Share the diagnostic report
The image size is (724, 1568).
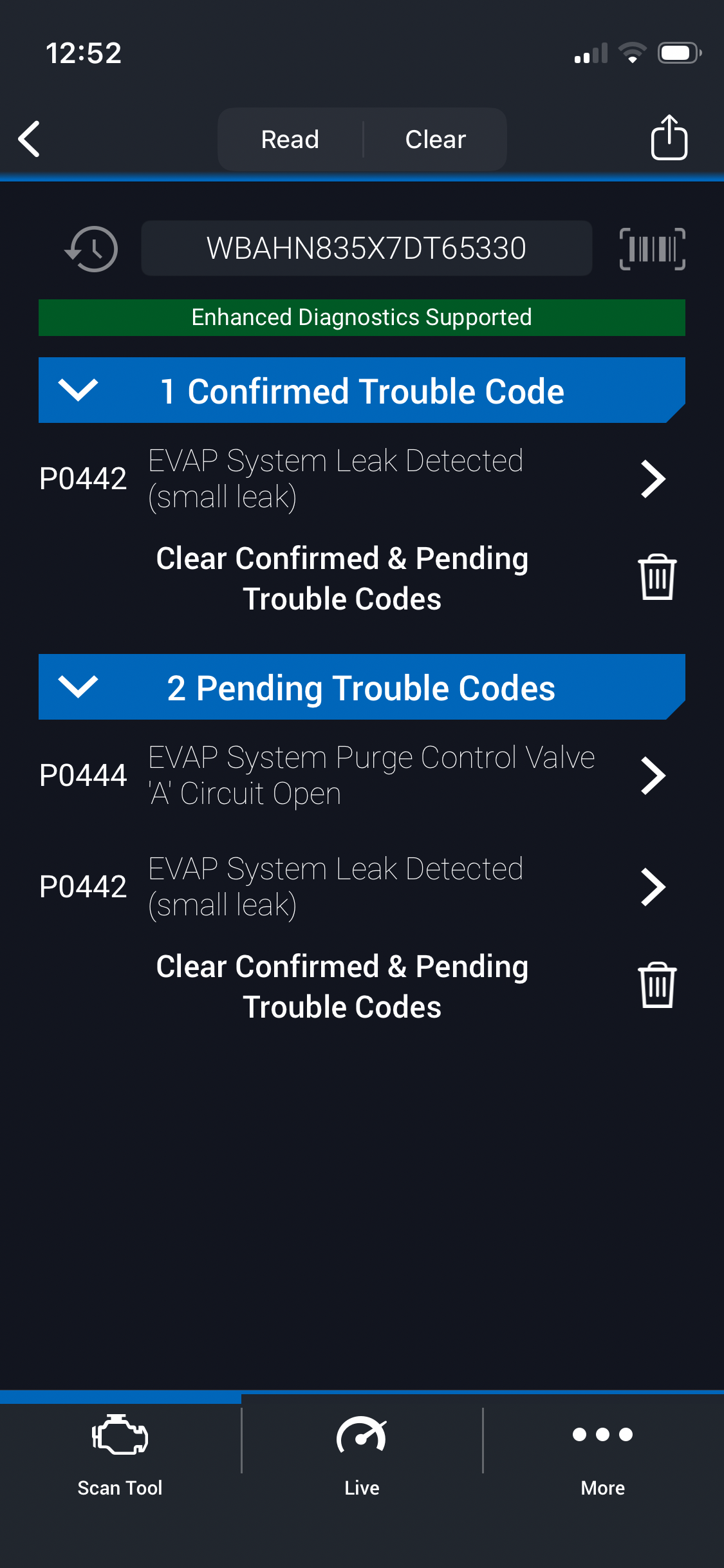click(x=669, y=138)
